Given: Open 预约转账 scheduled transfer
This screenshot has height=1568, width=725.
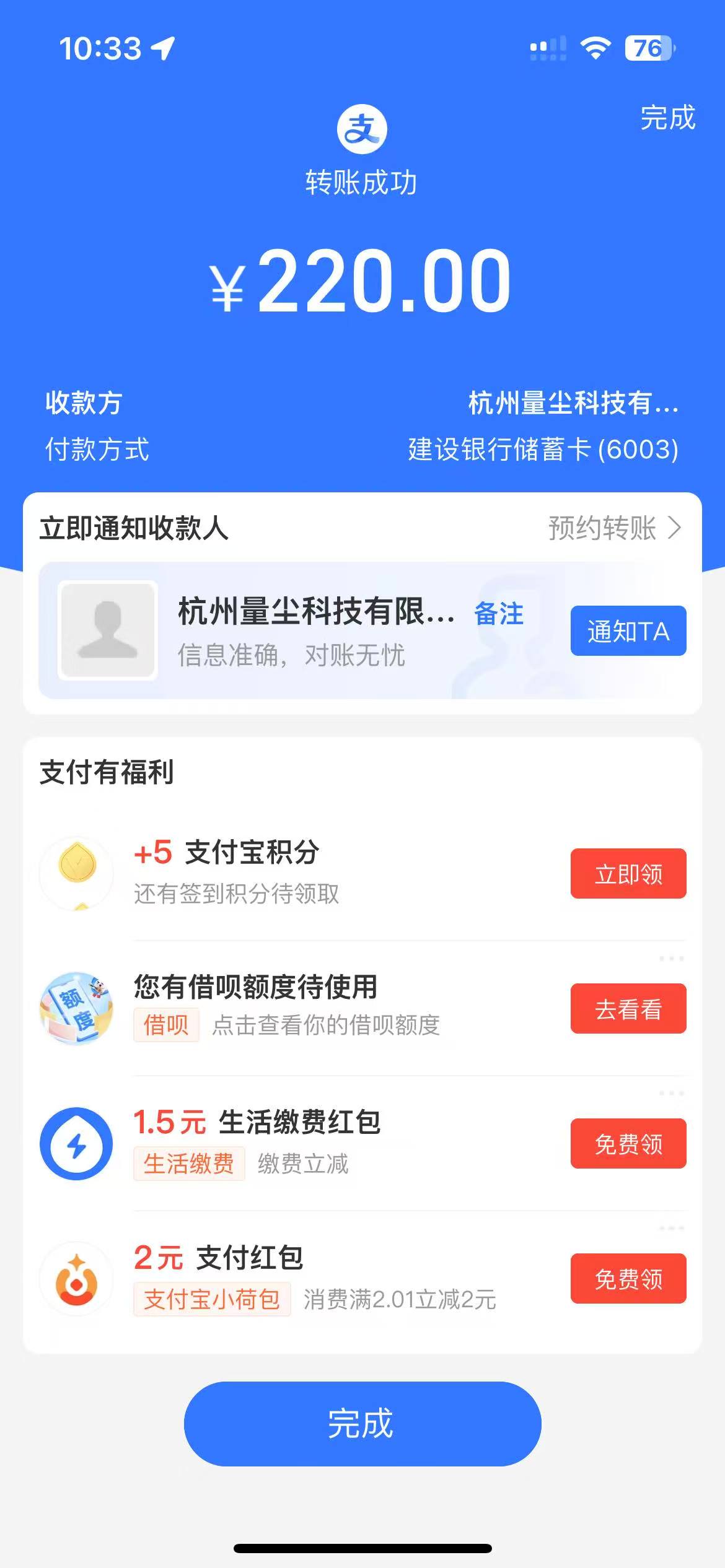Looking at the screenshot, I should coord(613,528).
